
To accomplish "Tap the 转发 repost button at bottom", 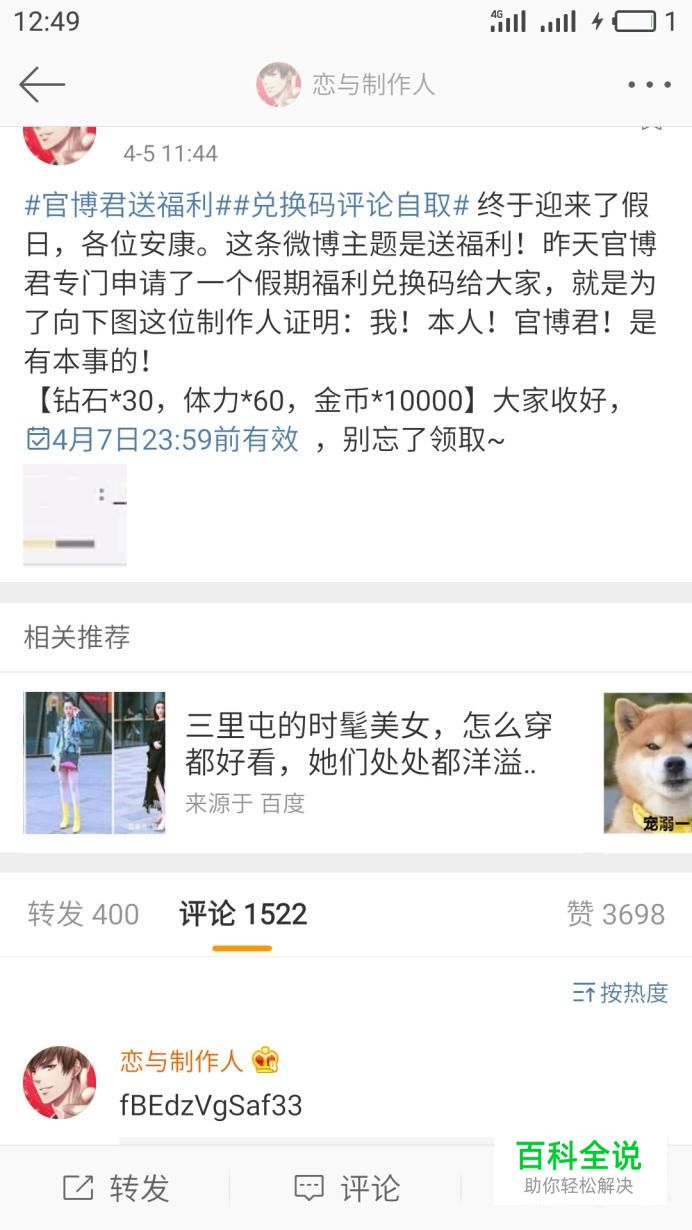I will click(116, 1188).
